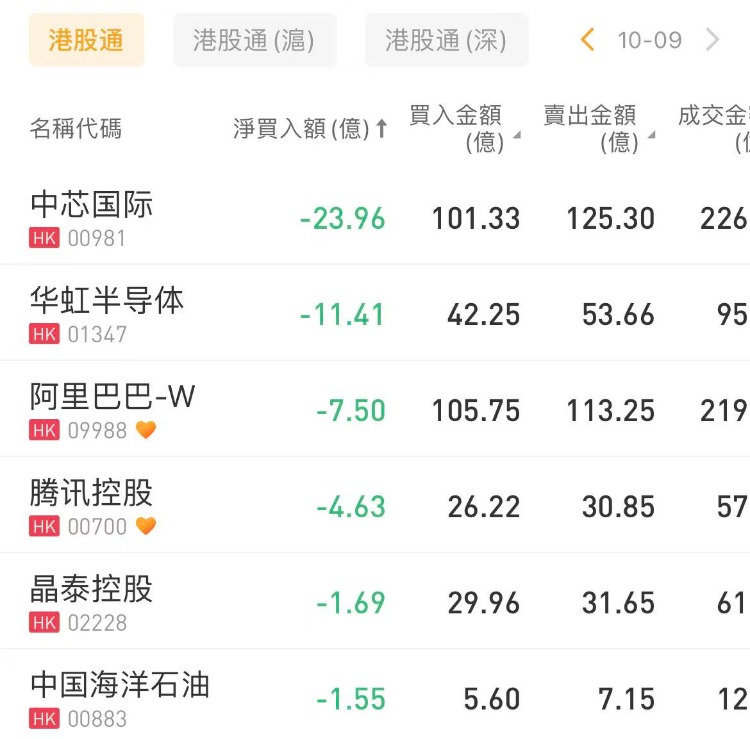The width and height of the screenshot is (750, 739).
Task: View 阿里巴巴-W stock page
Action: pyautogui.click(x=112, y=408)
